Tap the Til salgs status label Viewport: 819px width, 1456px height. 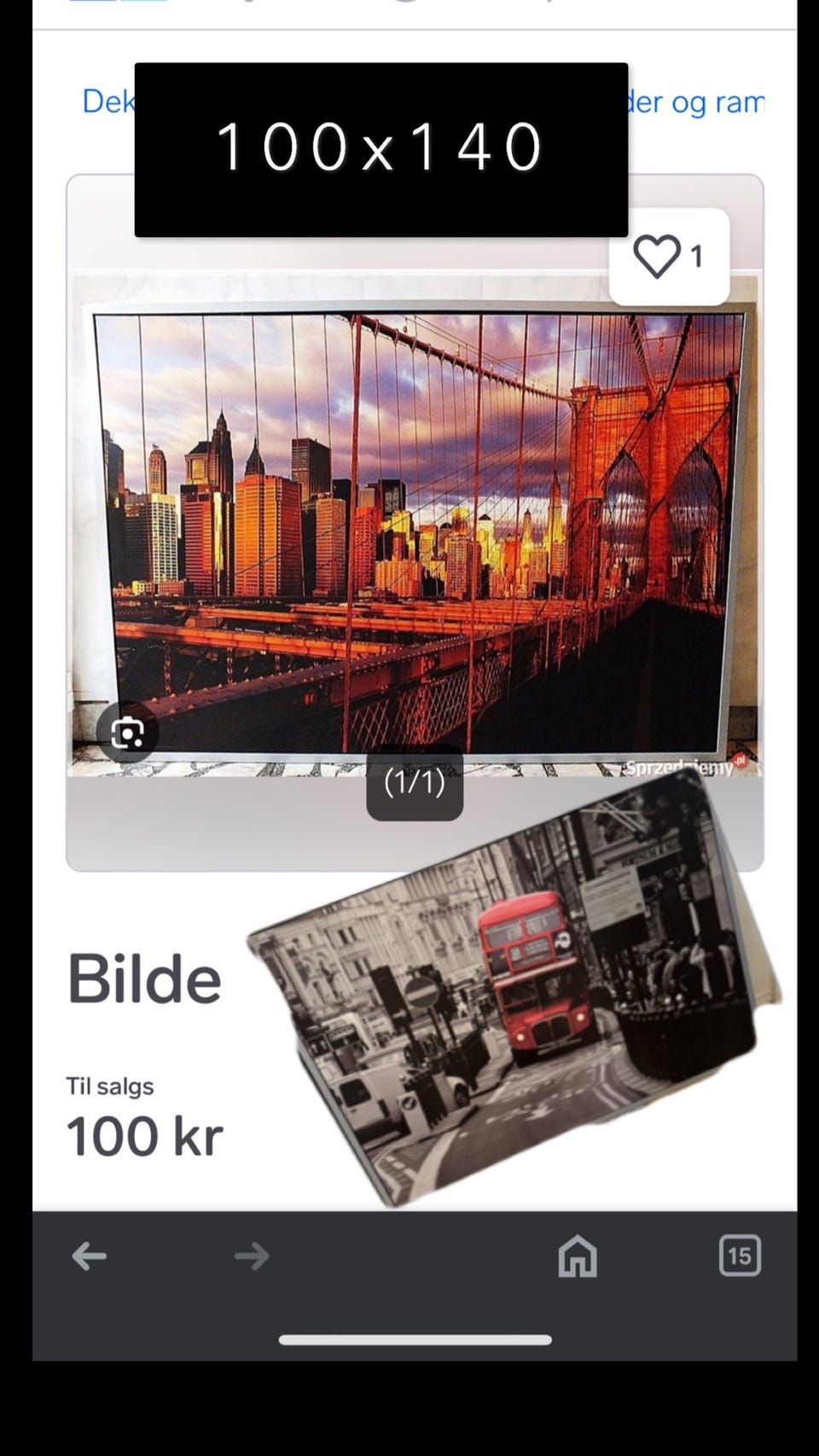(109, 1086)
